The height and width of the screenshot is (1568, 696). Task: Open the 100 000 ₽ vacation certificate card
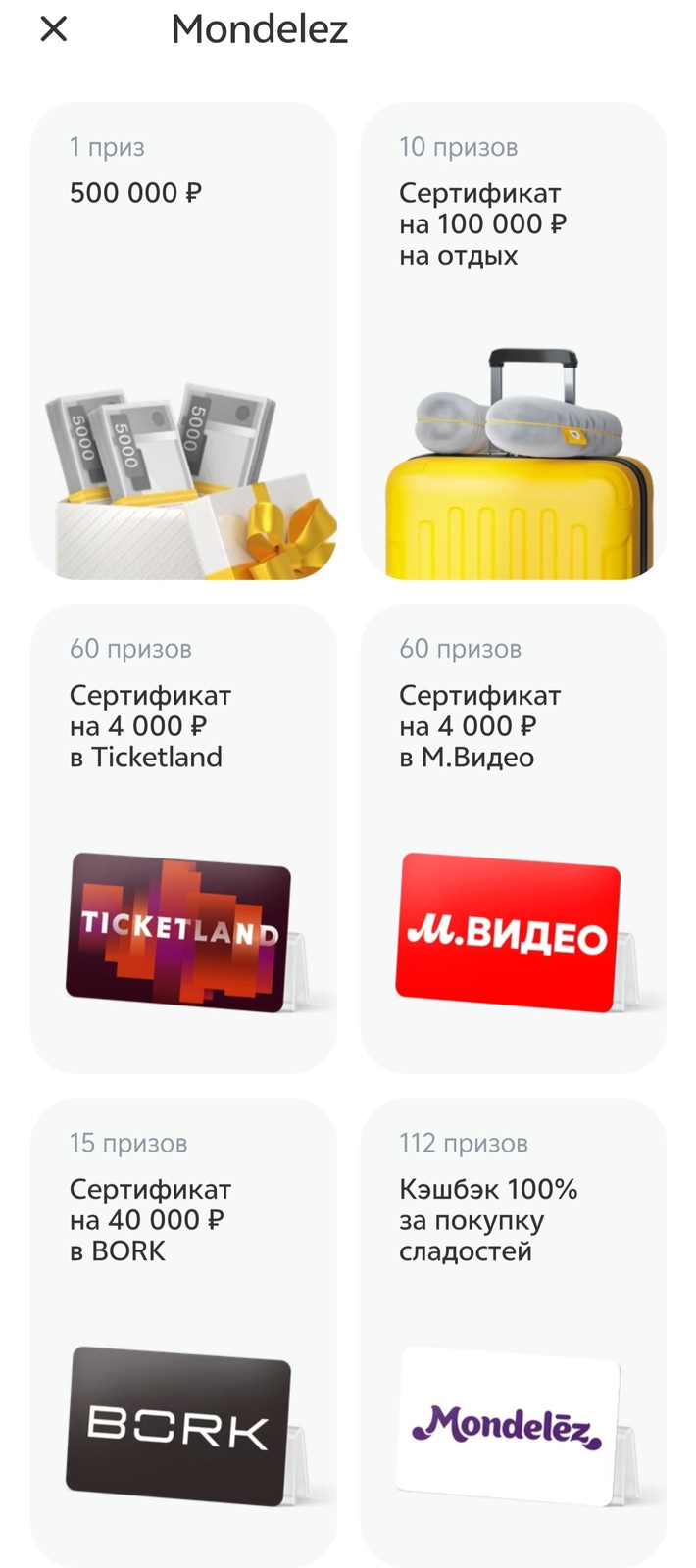tap(513, 340)
